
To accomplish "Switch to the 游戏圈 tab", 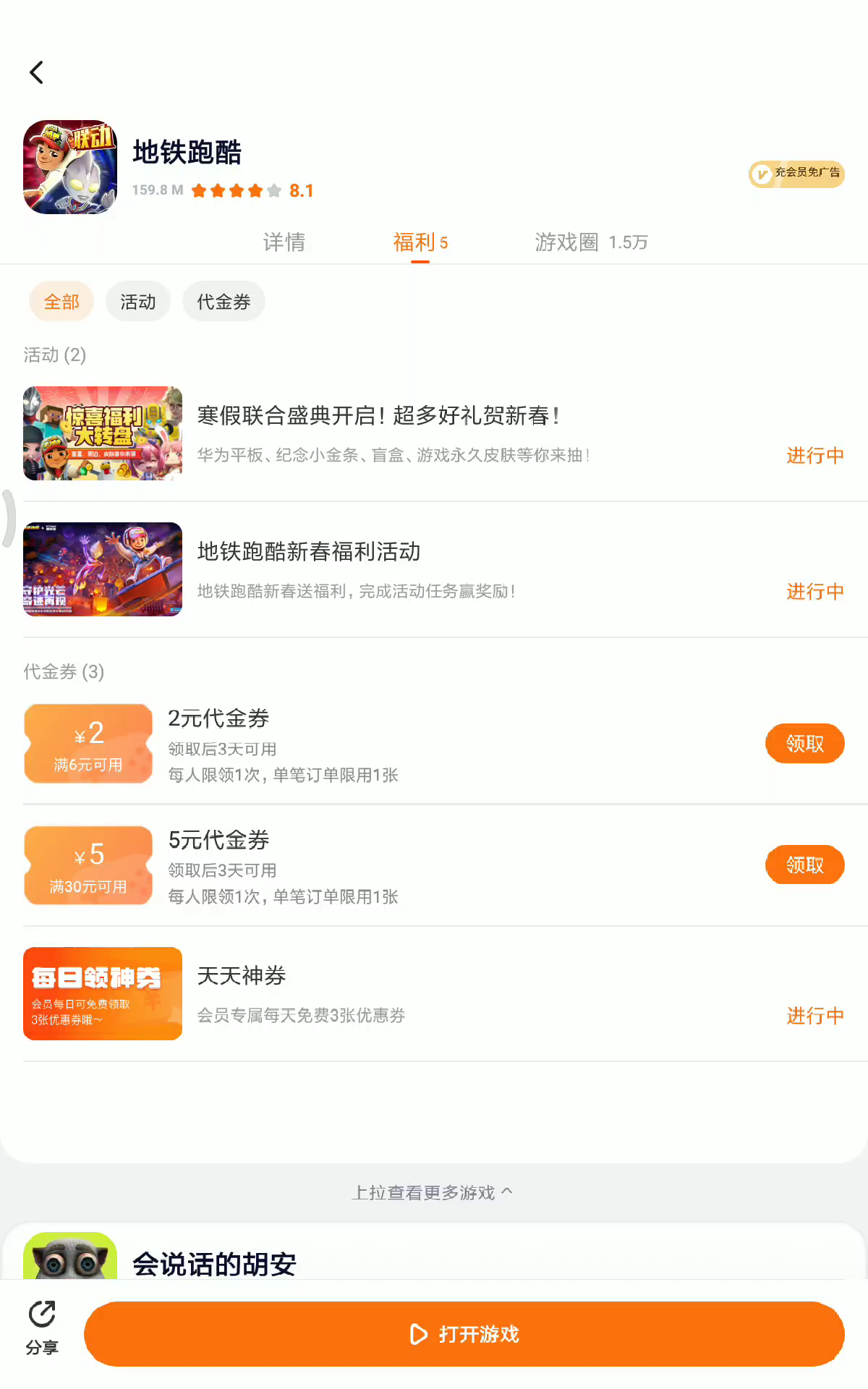I will (x=590, y=242).
